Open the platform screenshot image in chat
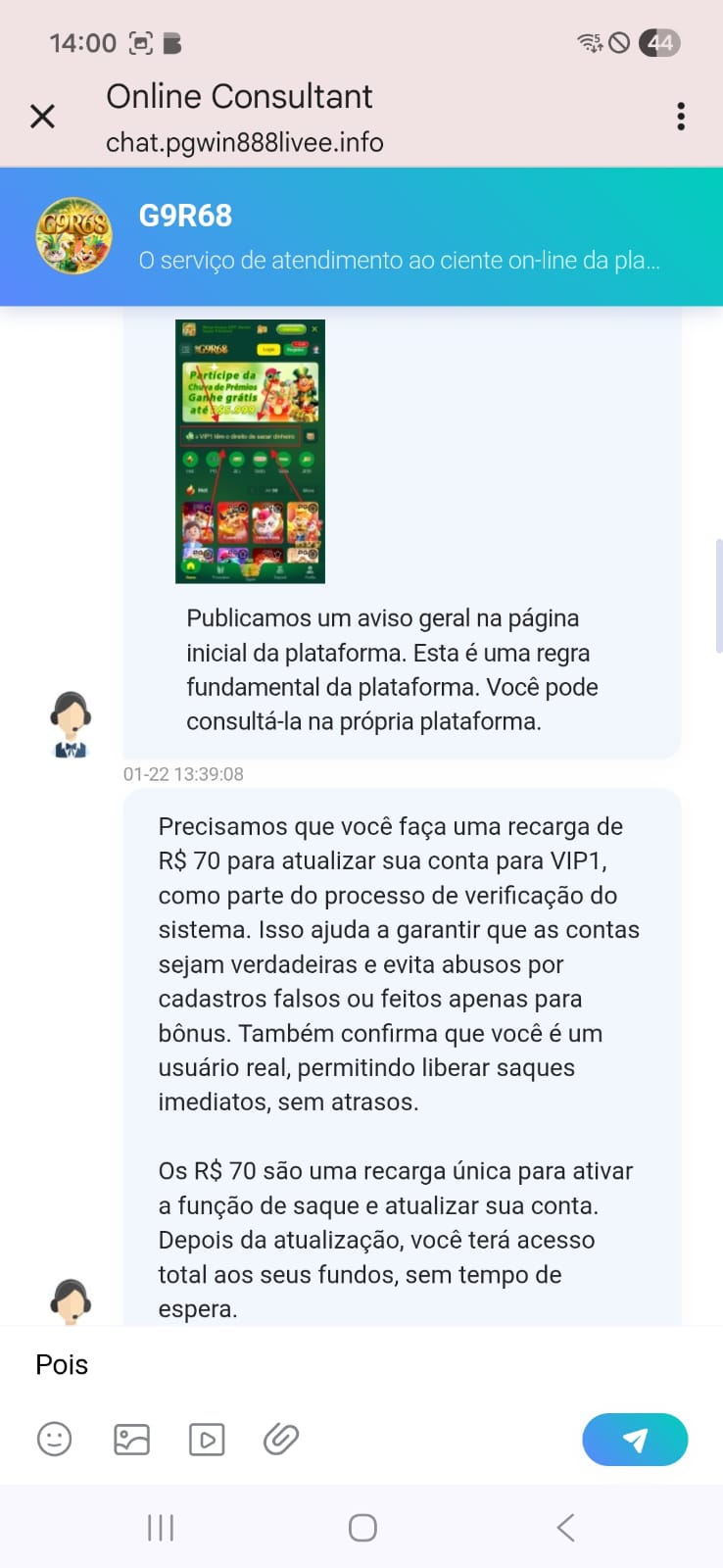Image resolution: width=723 pixels, height=1568 pixels. click(x=250, y=452)
